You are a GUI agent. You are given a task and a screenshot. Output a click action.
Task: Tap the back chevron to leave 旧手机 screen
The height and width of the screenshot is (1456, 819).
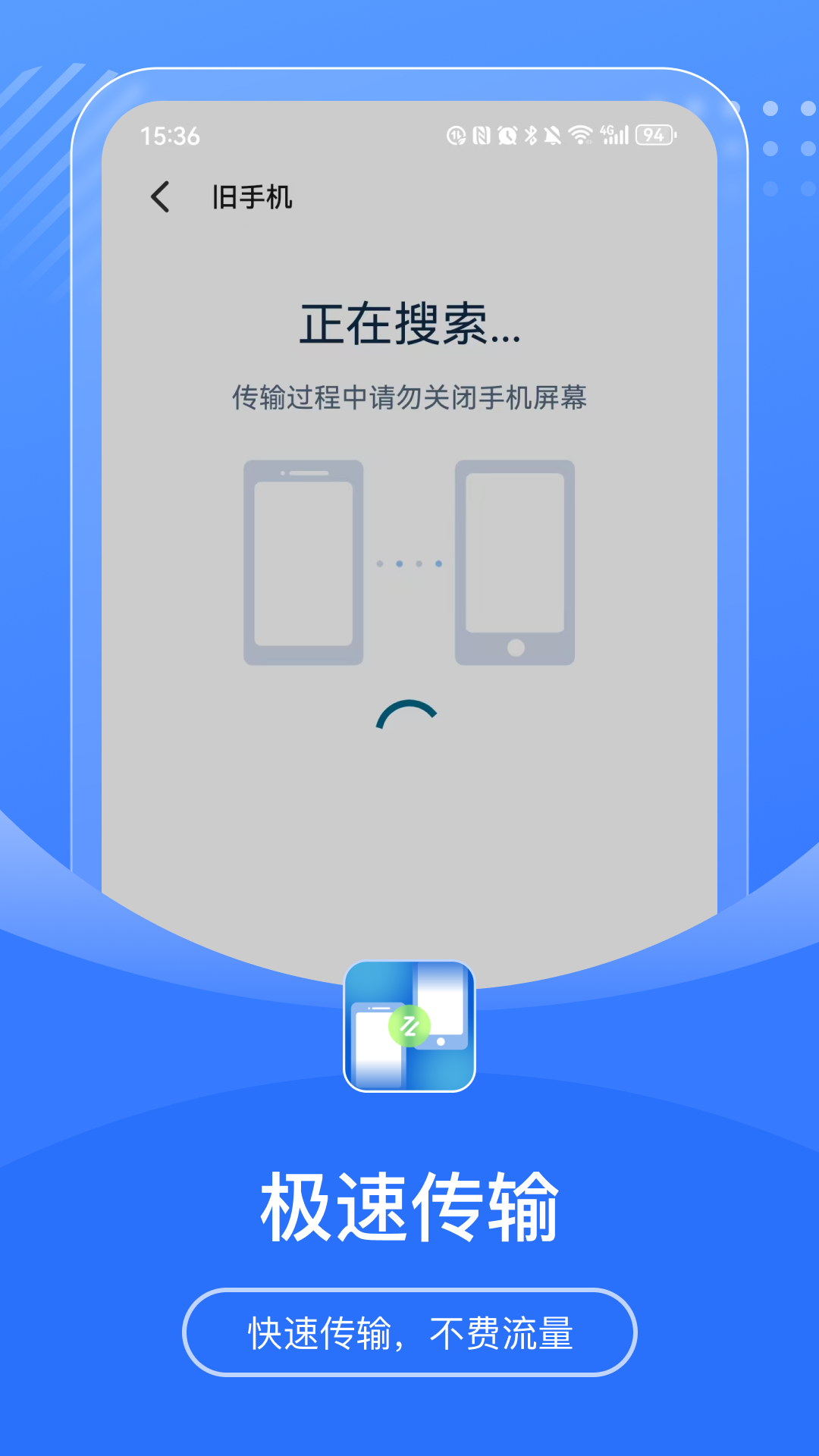pyautogui.click(x=160, y=197)
